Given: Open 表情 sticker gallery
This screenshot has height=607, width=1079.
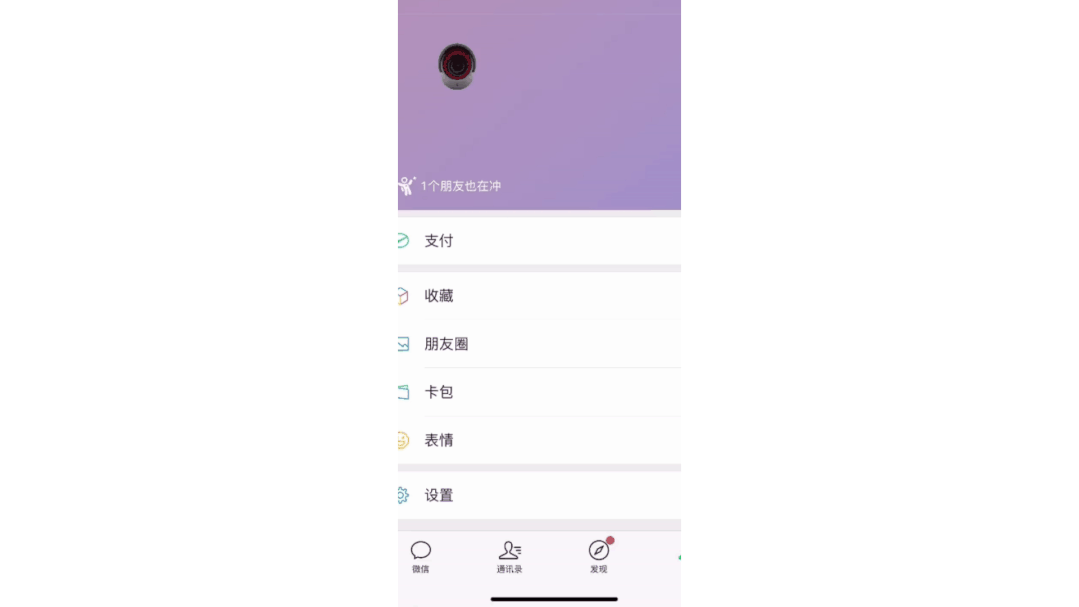Looking at the screenshot, I should (x=439, y=440).
